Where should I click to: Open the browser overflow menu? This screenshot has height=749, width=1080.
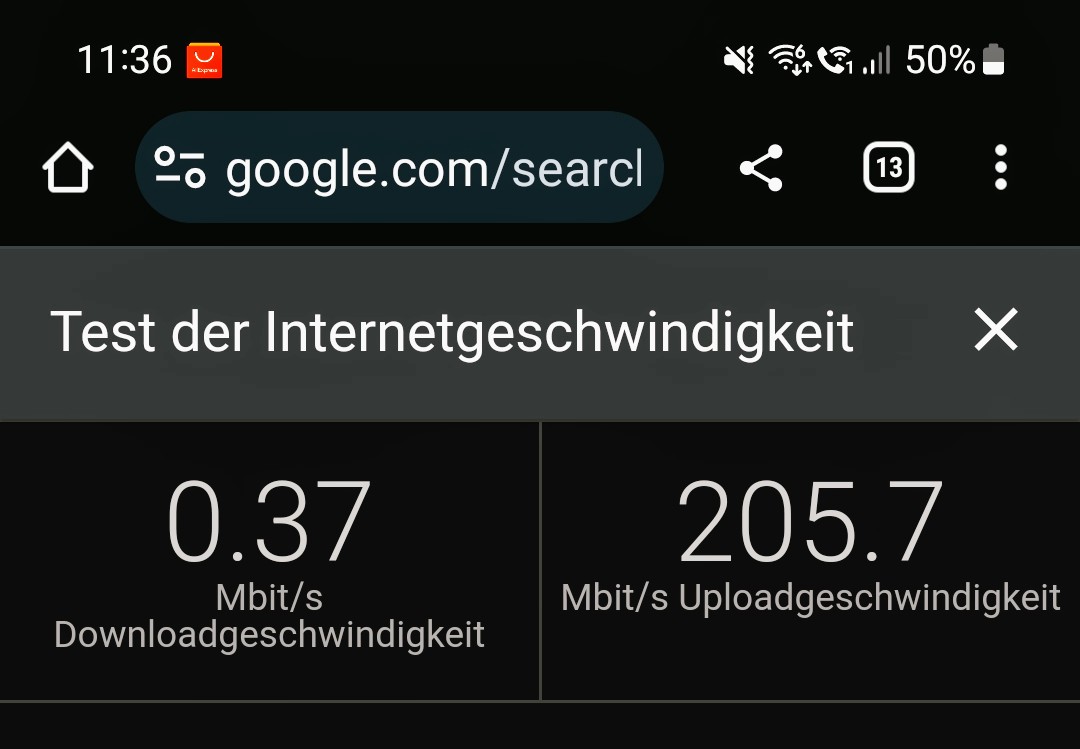click(x=1001, y=168)
